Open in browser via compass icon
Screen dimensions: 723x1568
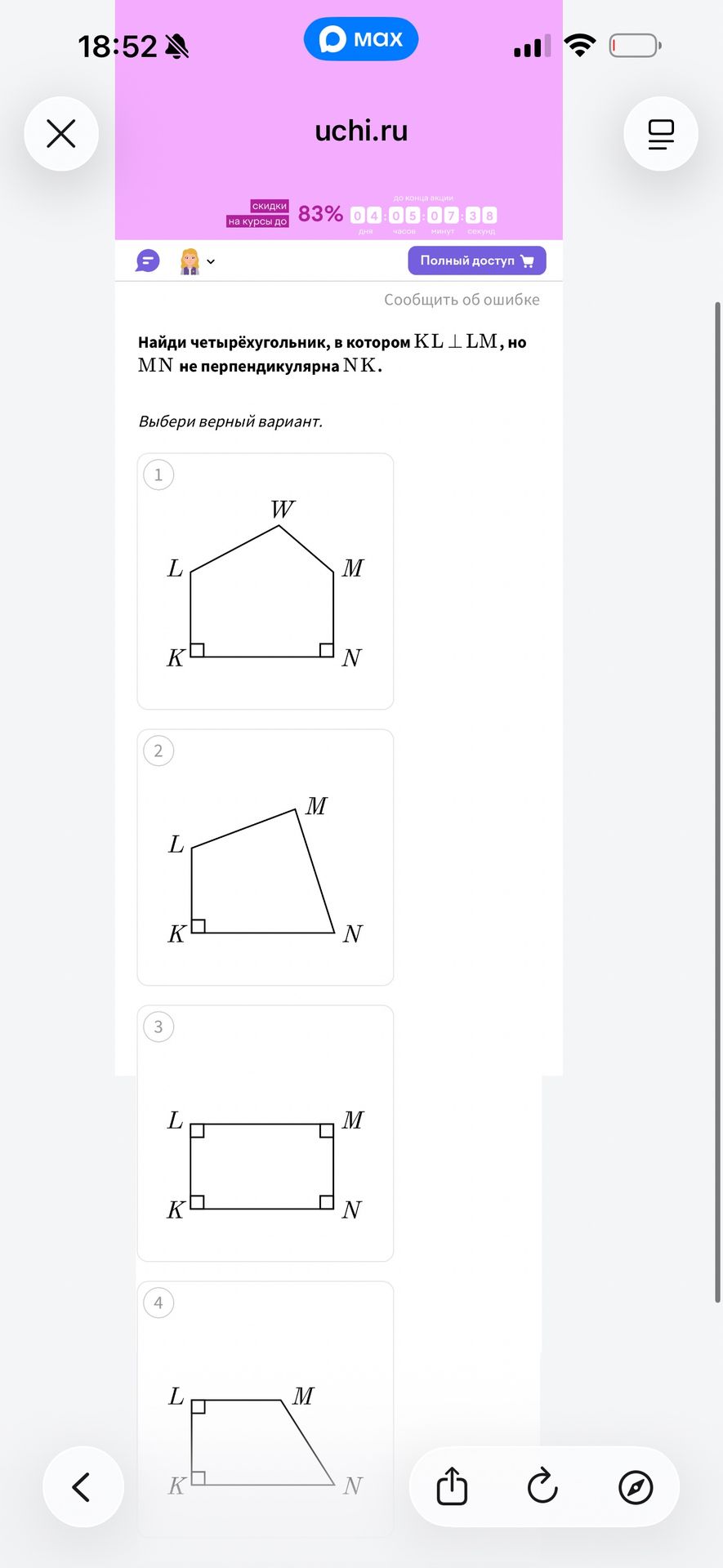636,1487
